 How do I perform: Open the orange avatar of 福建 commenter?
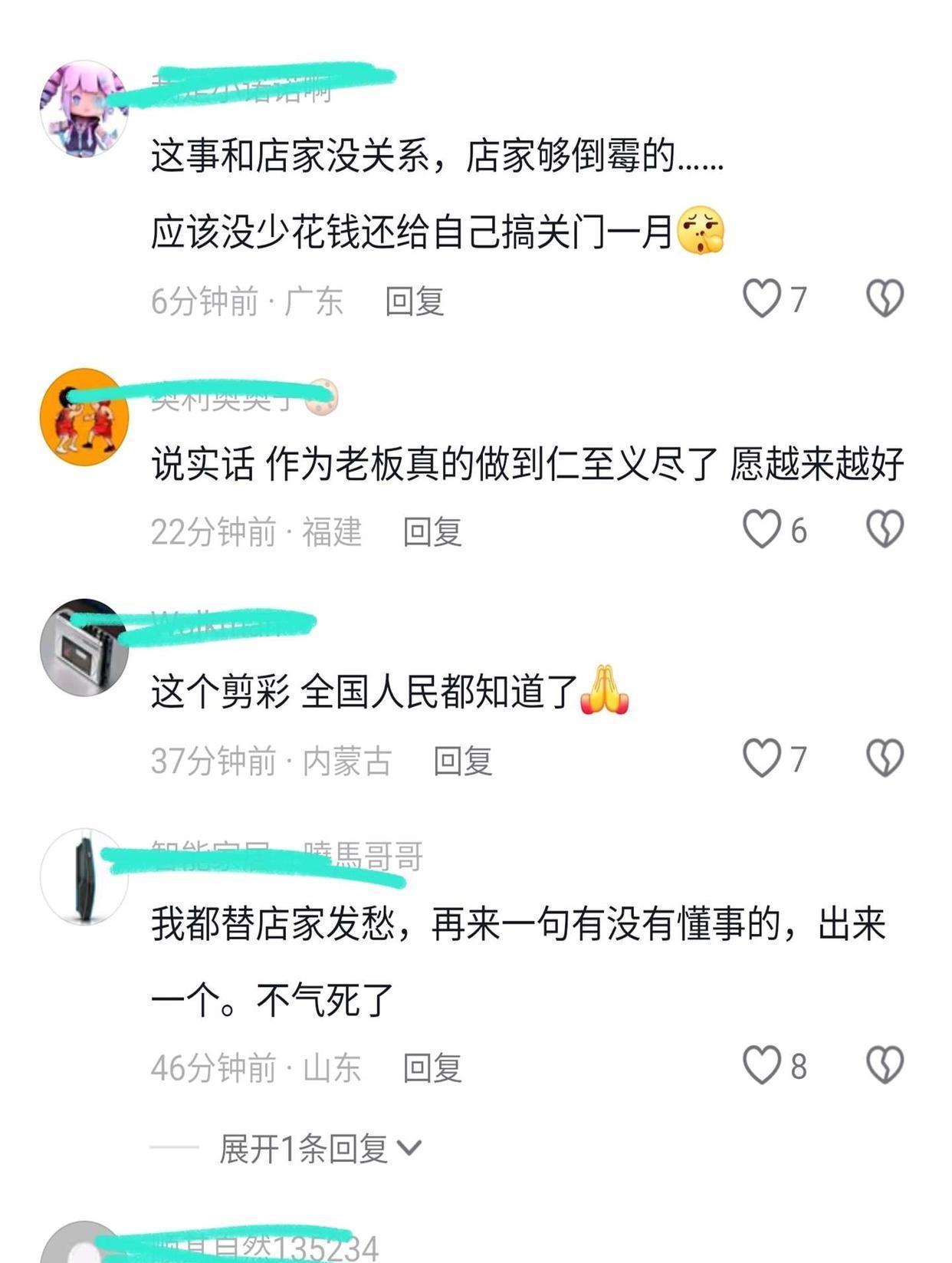(83, 416)
